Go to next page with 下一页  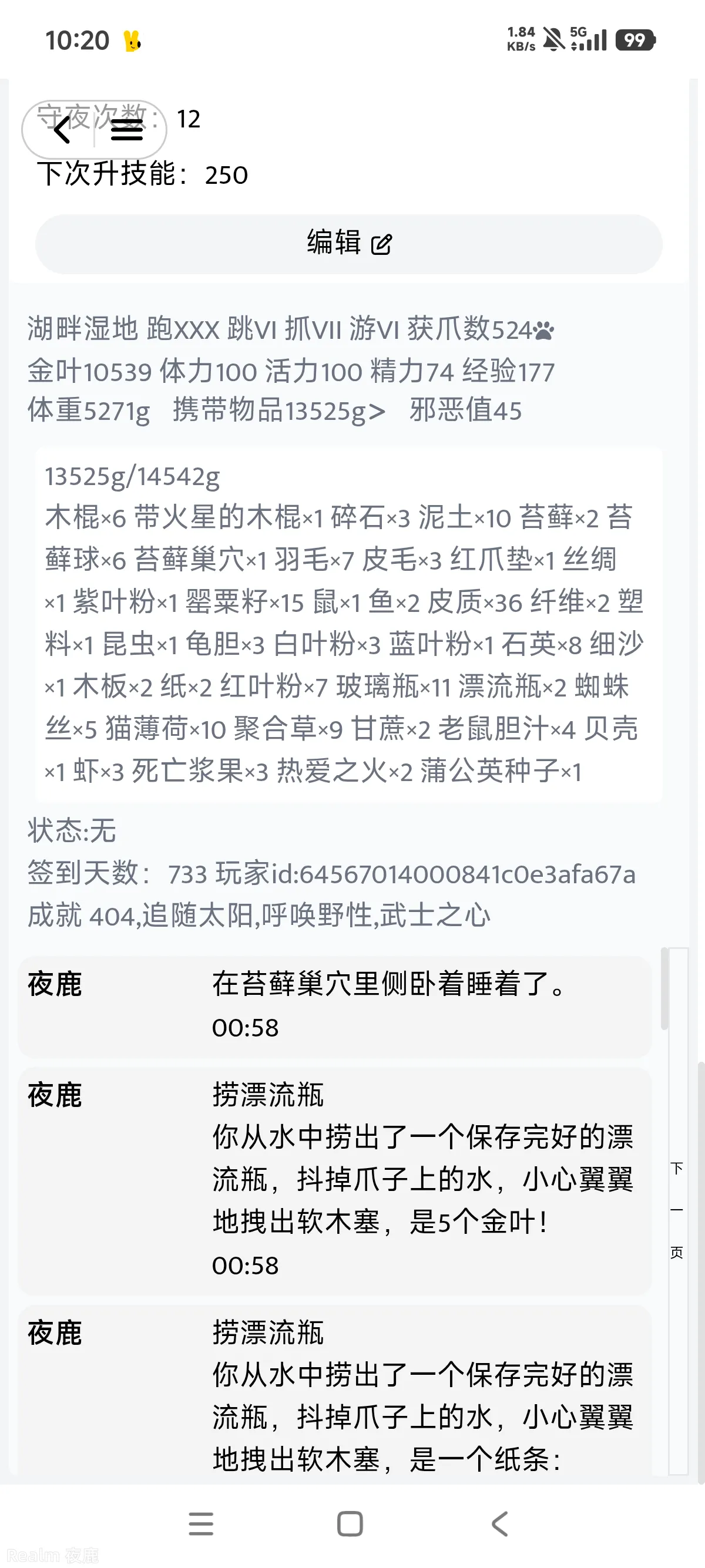pyautogui.click(x=677, y=1210)
